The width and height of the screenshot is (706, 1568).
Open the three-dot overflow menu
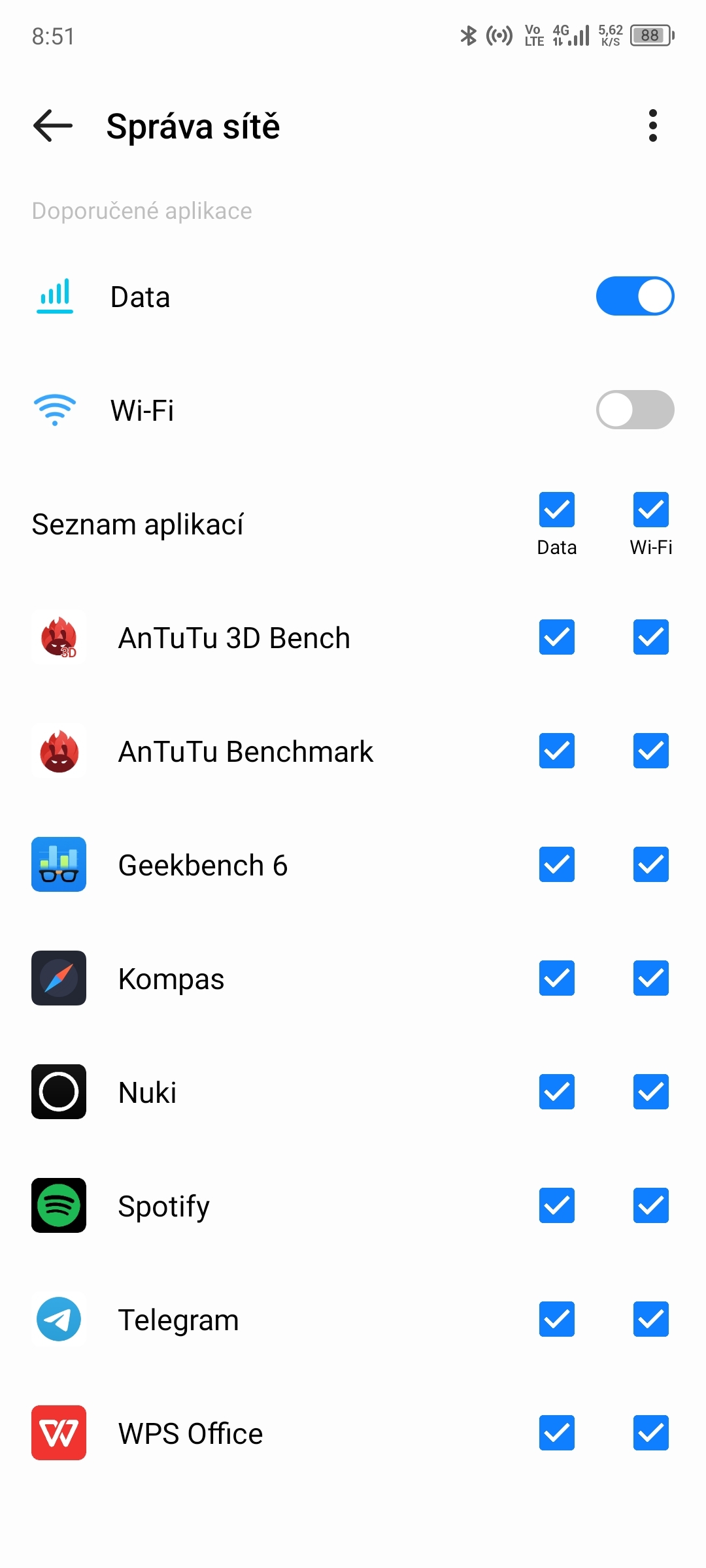(652, 125)
